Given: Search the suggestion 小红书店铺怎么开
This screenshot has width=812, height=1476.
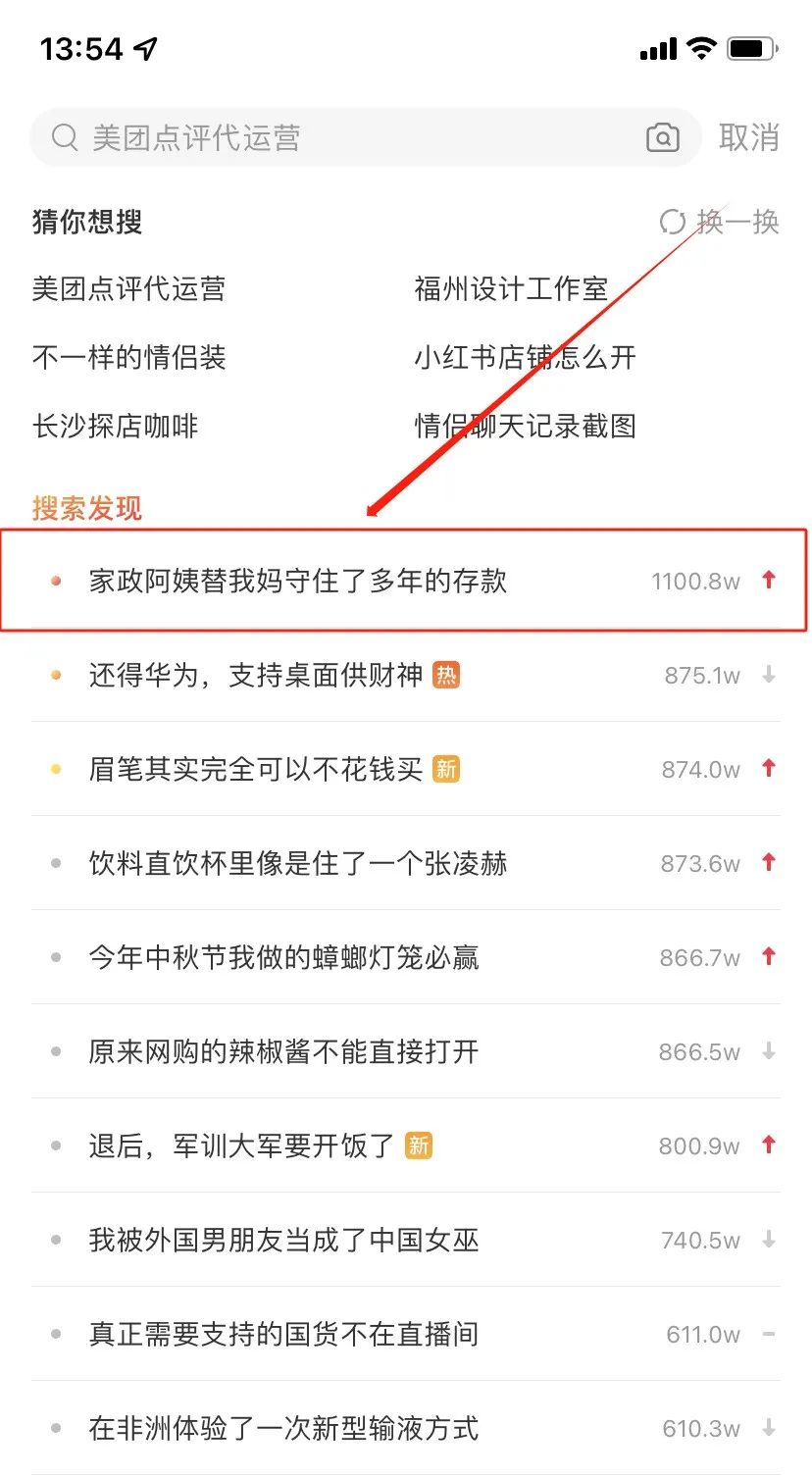Looking at the screenshot, I should 525,357.
